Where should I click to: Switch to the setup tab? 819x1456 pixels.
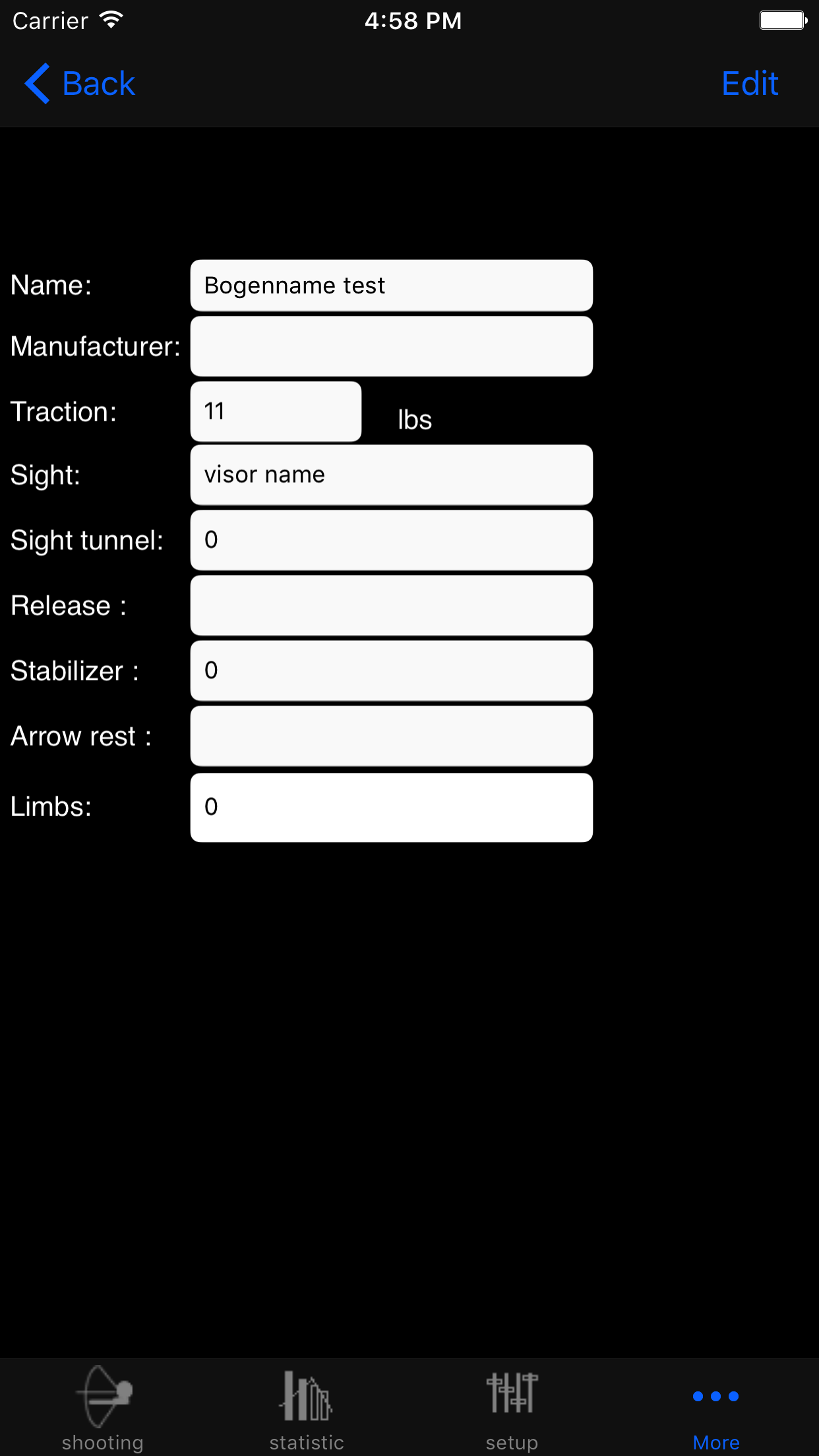click(512, 1407)
